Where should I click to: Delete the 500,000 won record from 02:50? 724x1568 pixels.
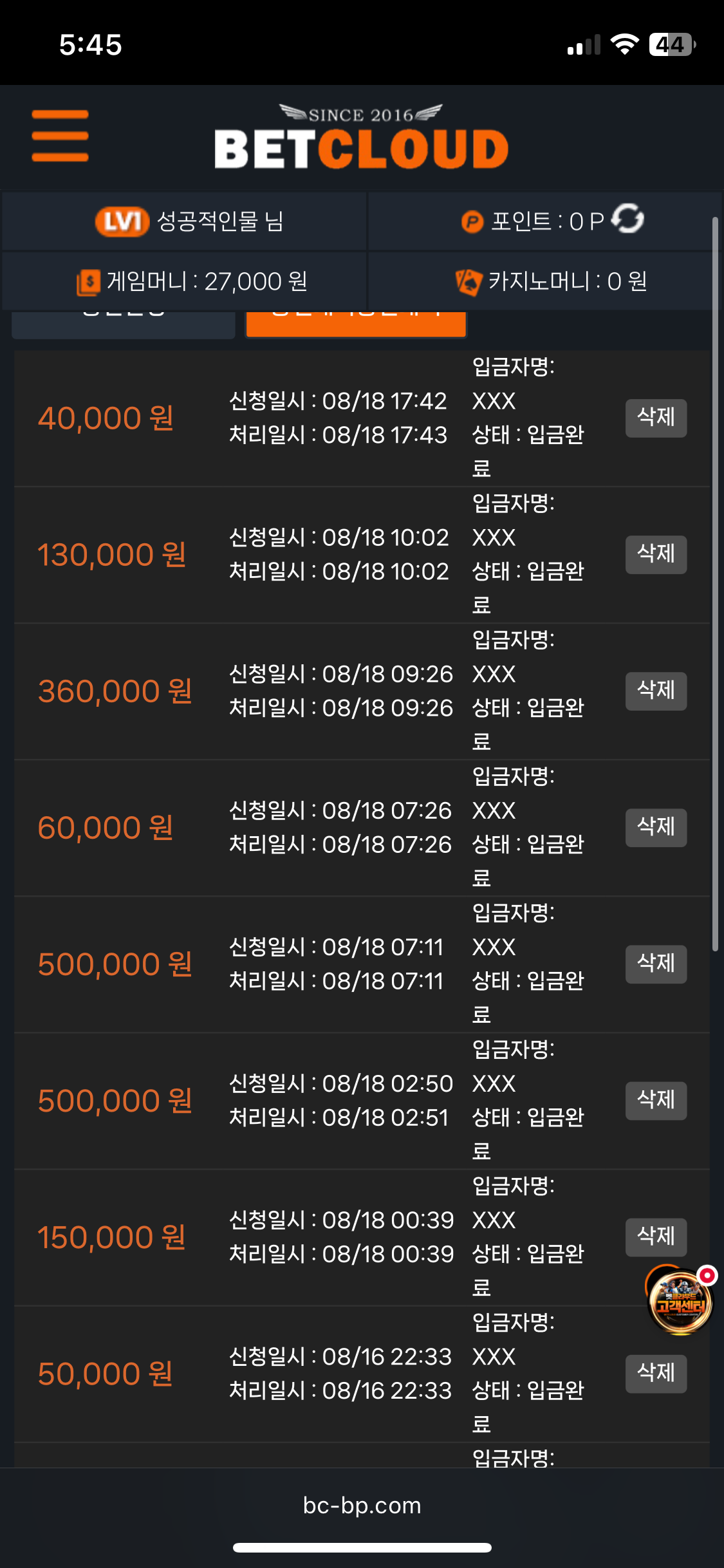pyautogui.click(x=656, y=1101)
